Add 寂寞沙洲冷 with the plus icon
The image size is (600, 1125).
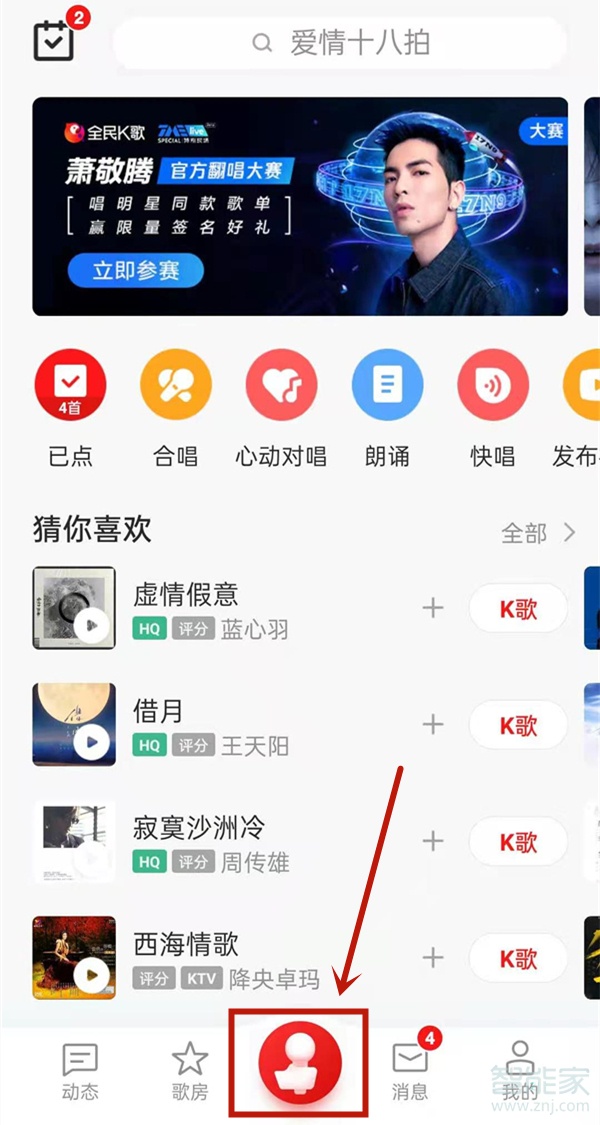[x=433, y=842]
